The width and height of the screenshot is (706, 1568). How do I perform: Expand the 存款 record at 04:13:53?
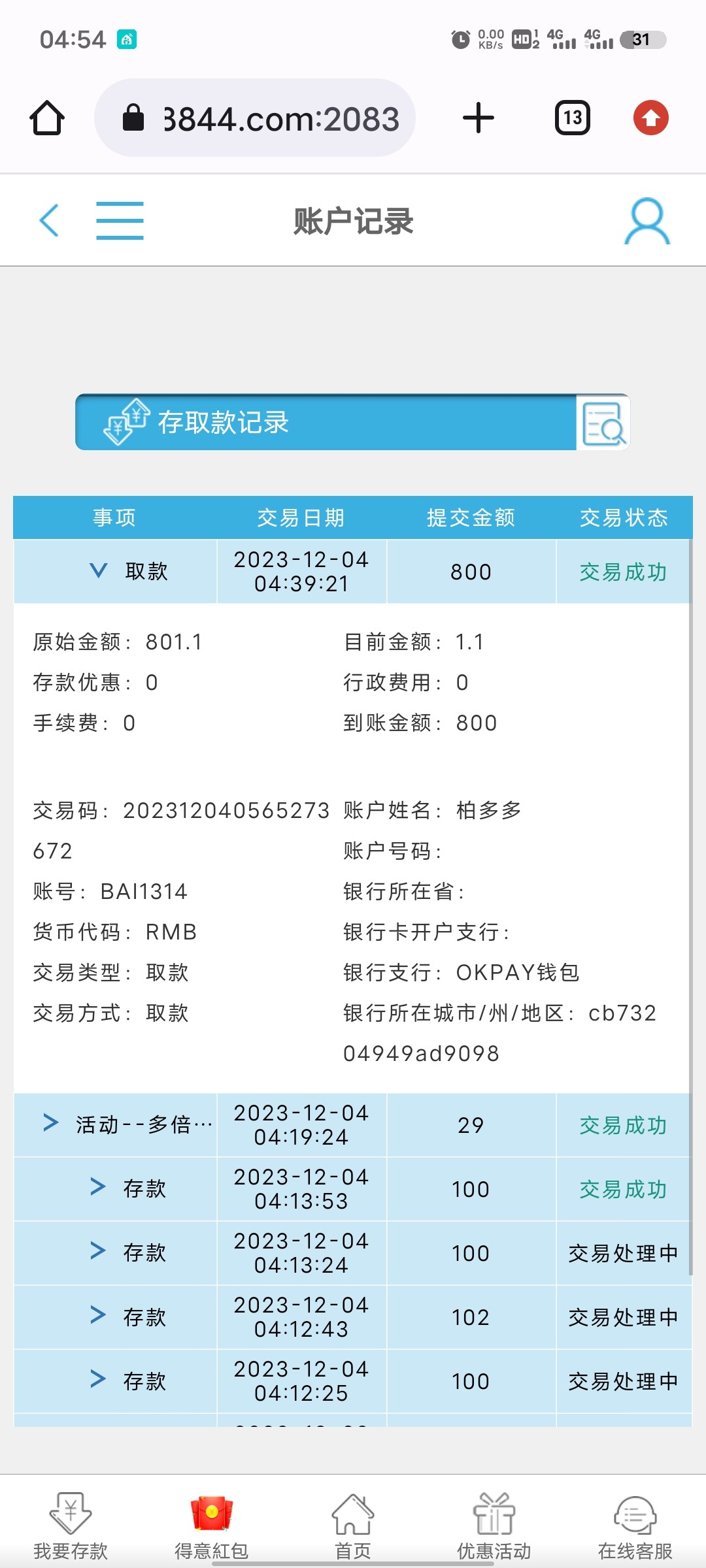click(98, 1187)
